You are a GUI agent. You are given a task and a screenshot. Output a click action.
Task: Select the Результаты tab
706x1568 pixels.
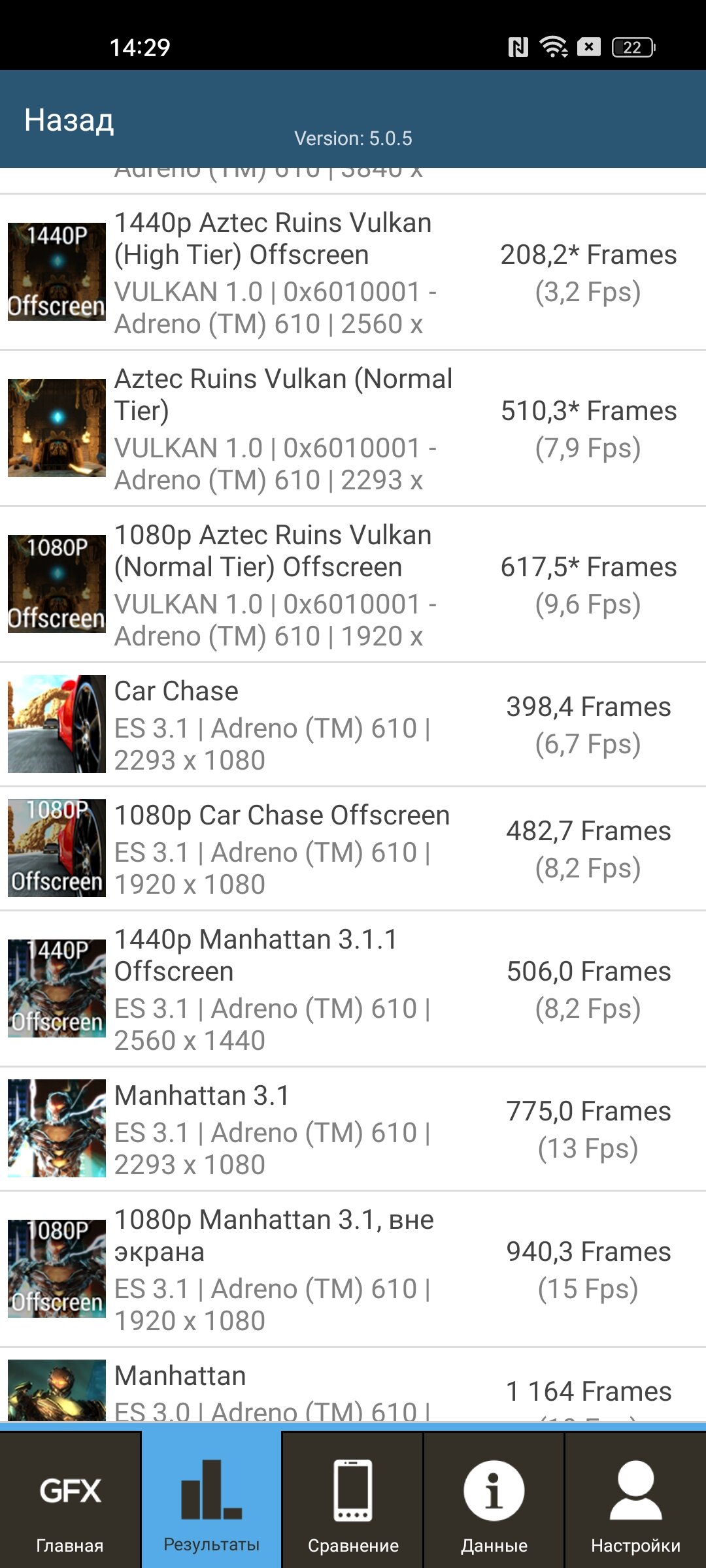pyautogui.click(x=211, y=1499)
